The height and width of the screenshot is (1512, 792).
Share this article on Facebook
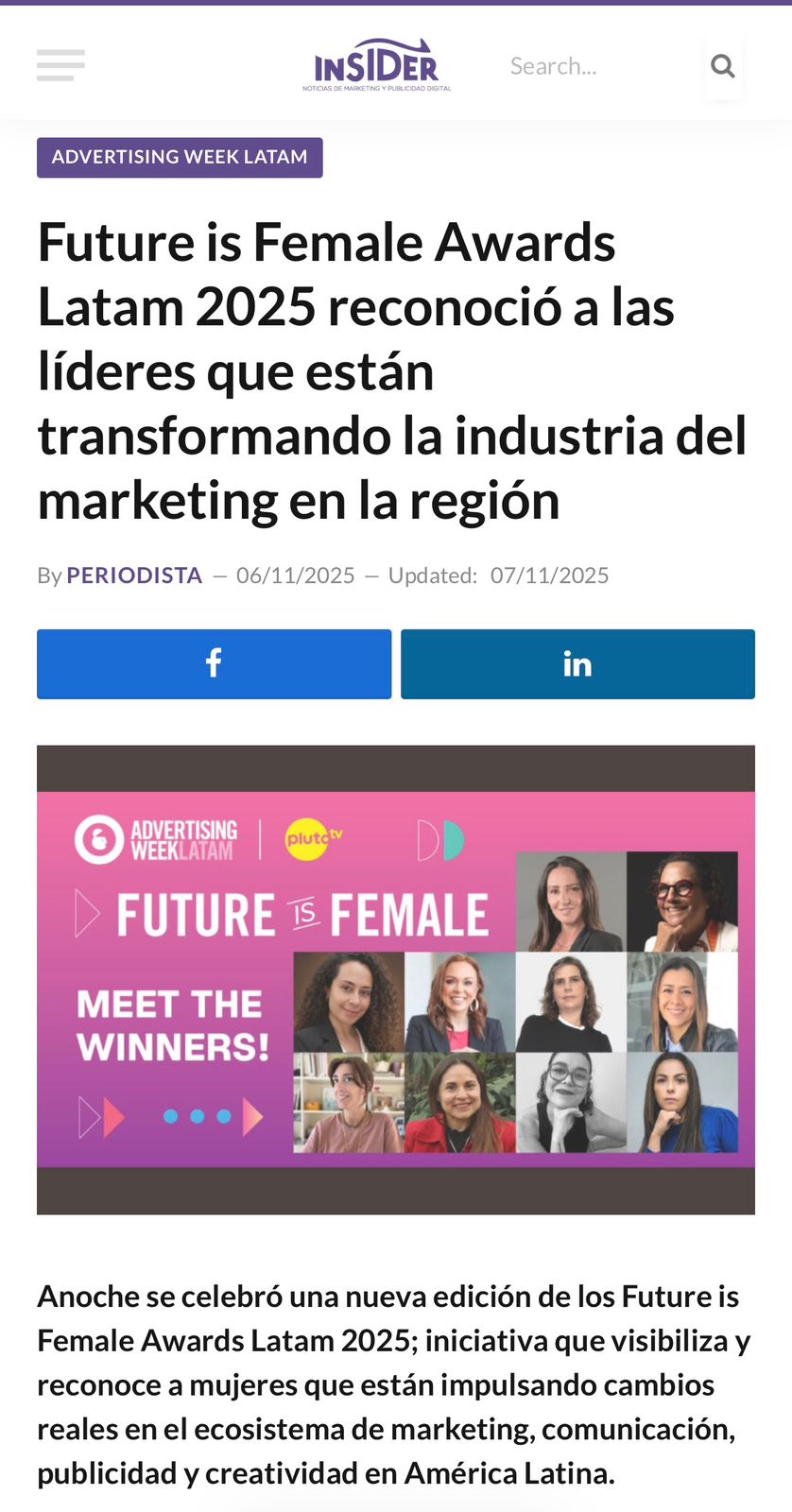tap(214, 663)
